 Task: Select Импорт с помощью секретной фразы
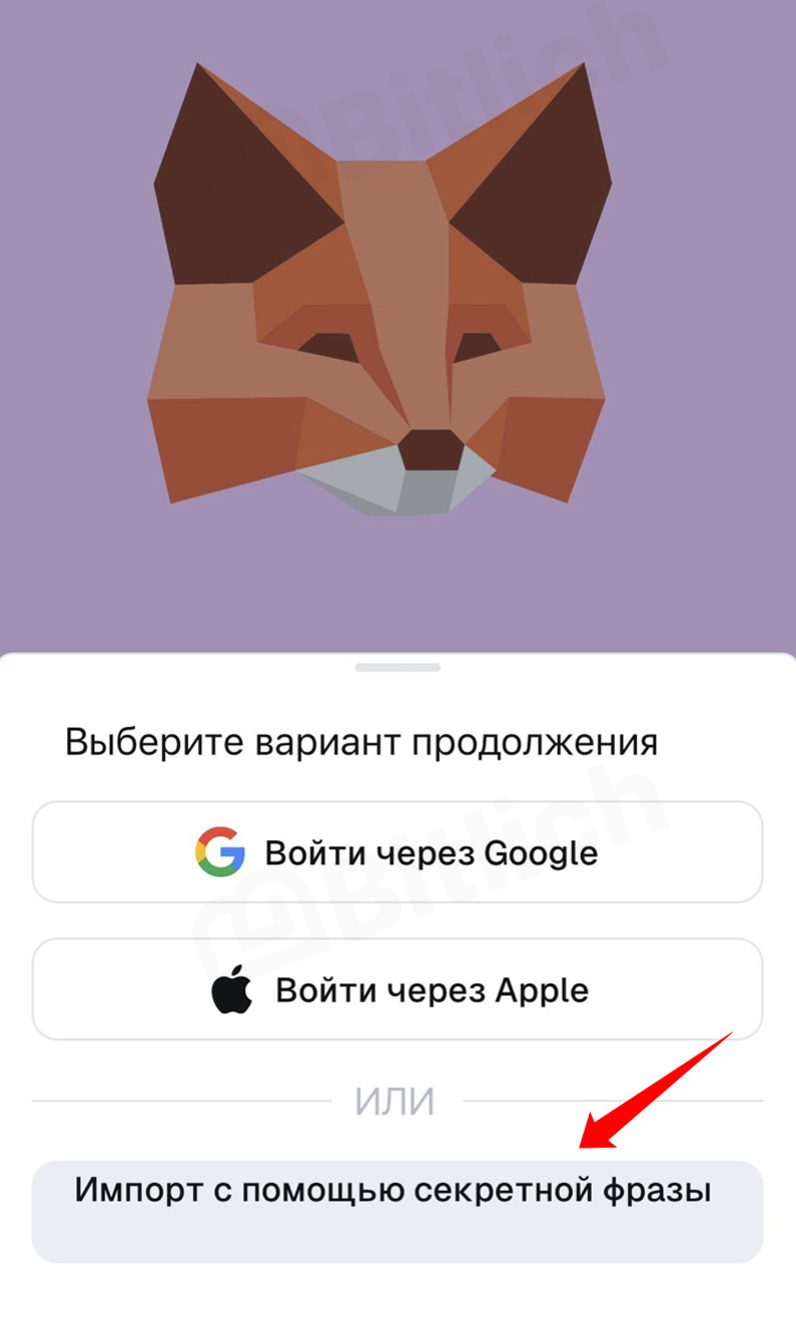(x=397, y=1211)
